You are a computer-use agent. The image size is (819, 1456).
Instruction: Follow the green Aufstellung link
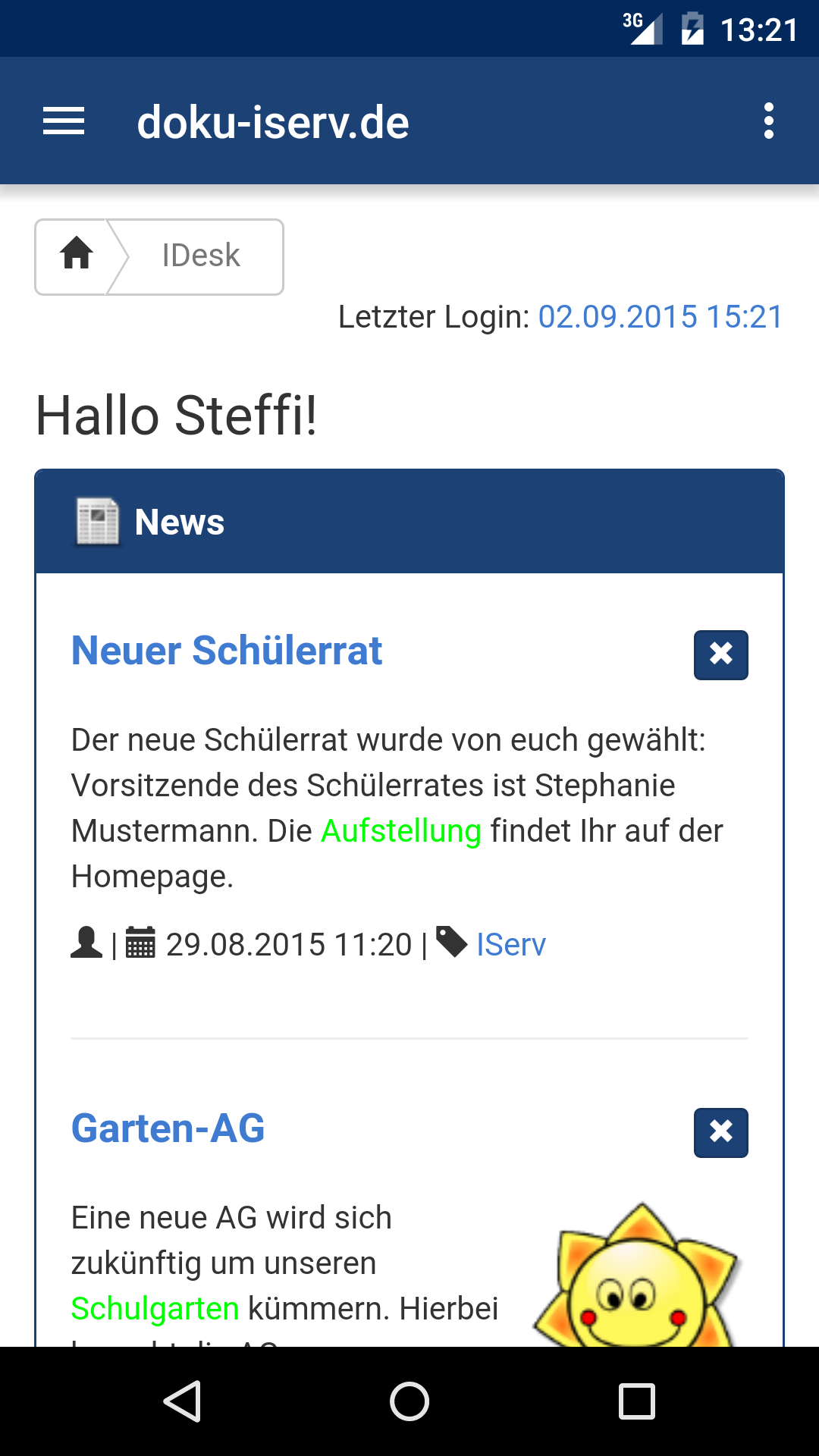[x=401, y=831]
